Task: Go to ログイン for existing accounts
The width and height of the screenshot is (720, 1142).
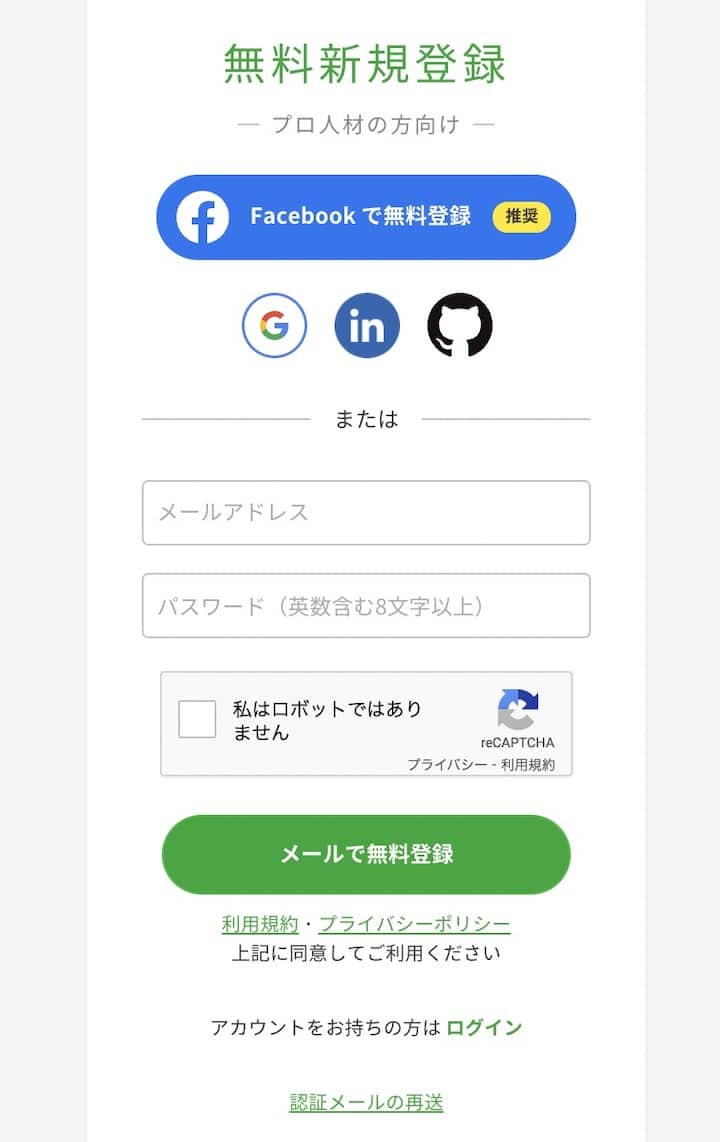Action: point(487,1026)
